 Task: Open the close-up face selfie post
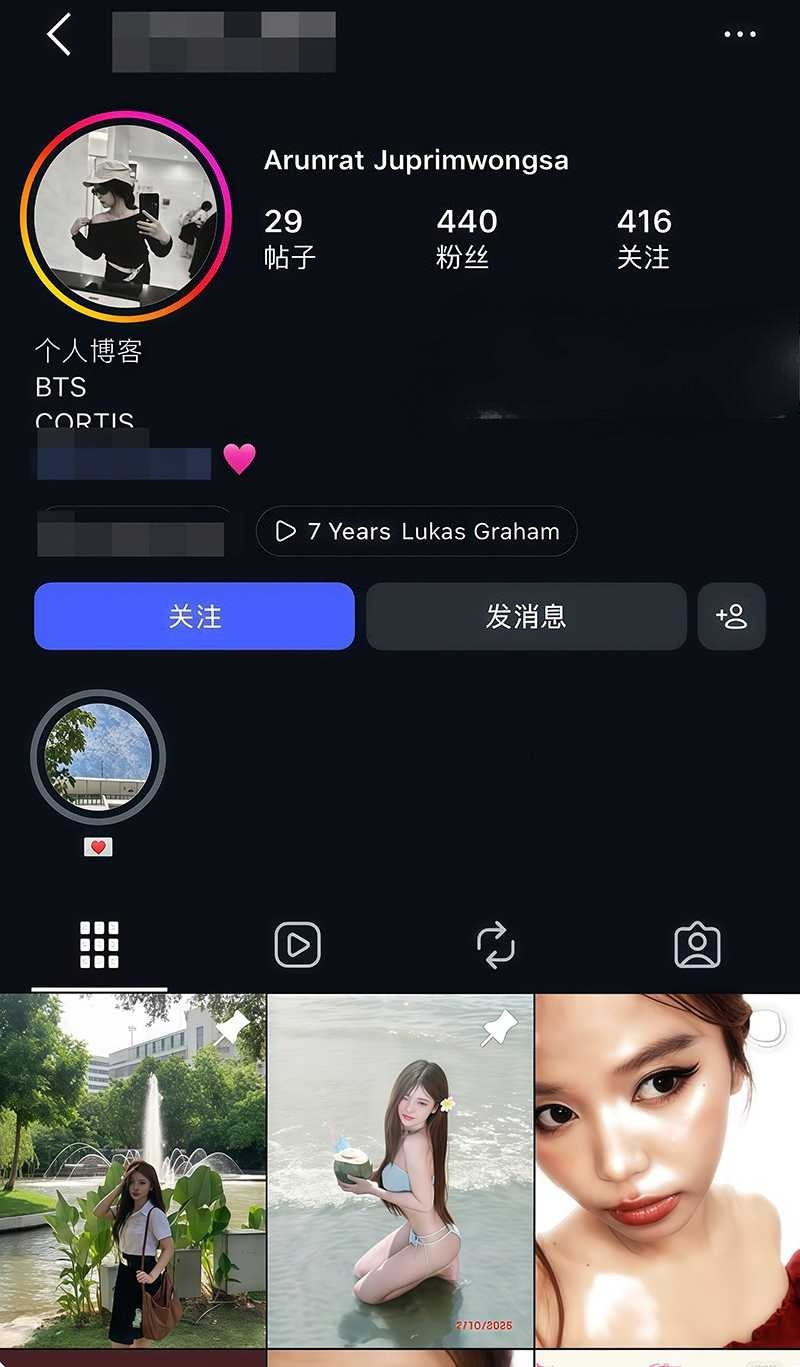coord(668,1170)
